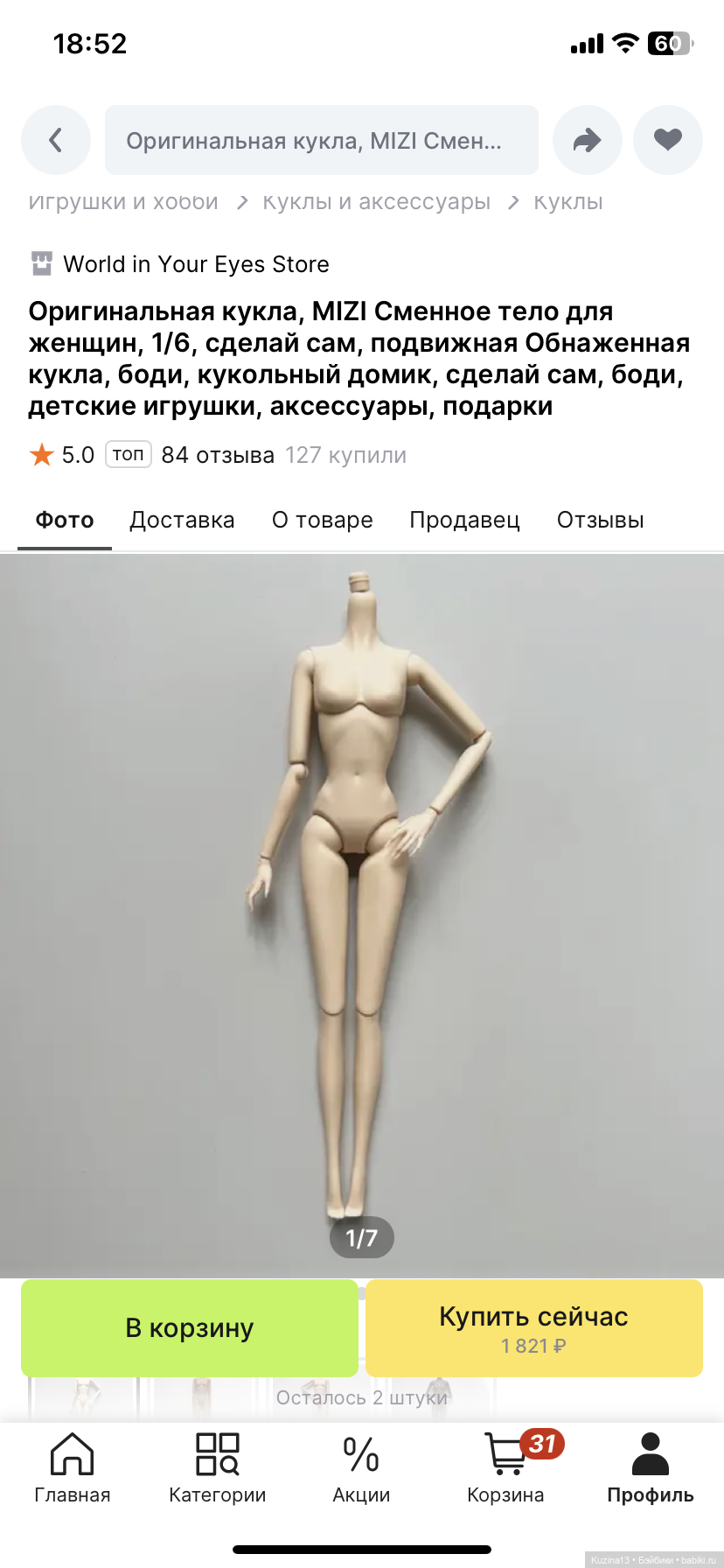
Task: Open the Категории tab
Action: coord(218,1467)
